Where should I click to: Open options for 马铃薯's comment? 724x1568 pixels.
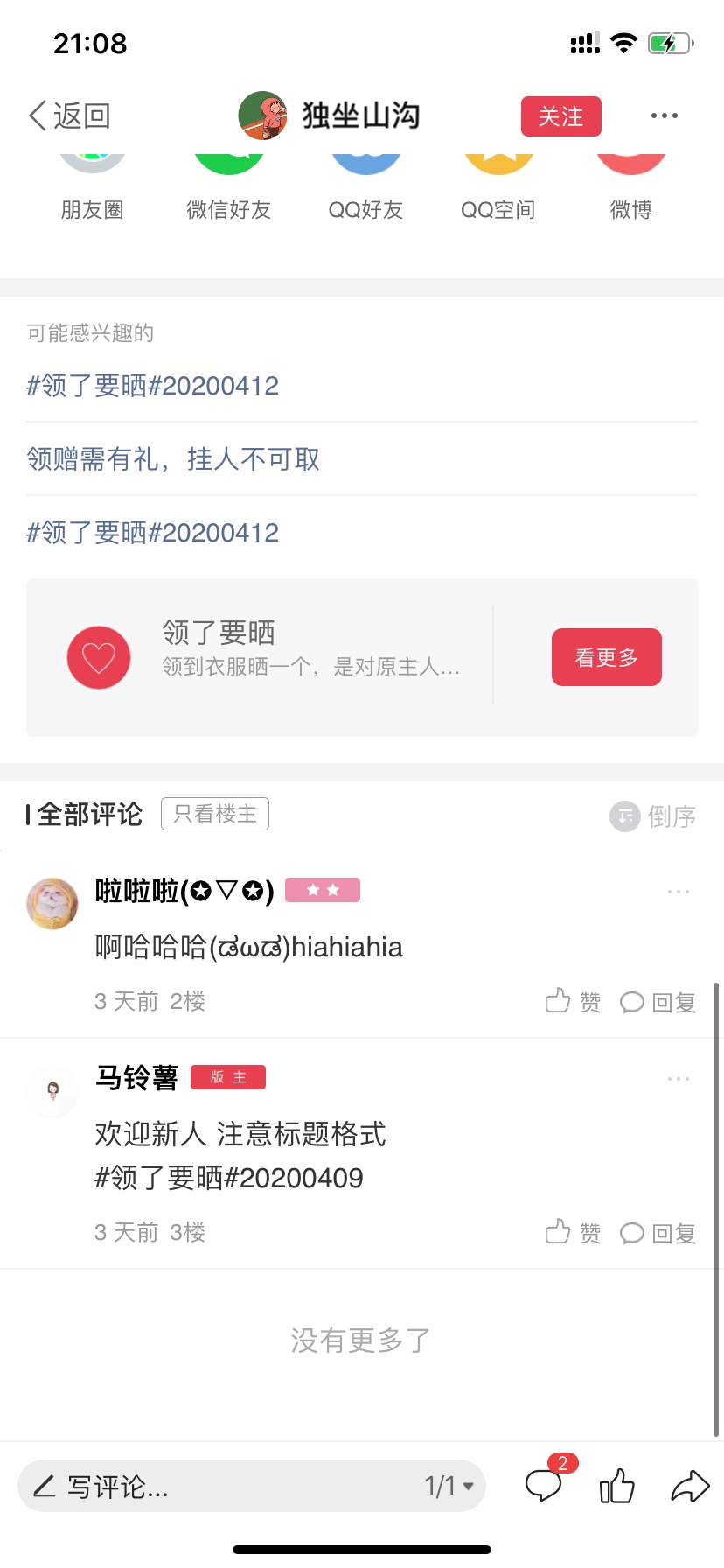click(678, 1079)
